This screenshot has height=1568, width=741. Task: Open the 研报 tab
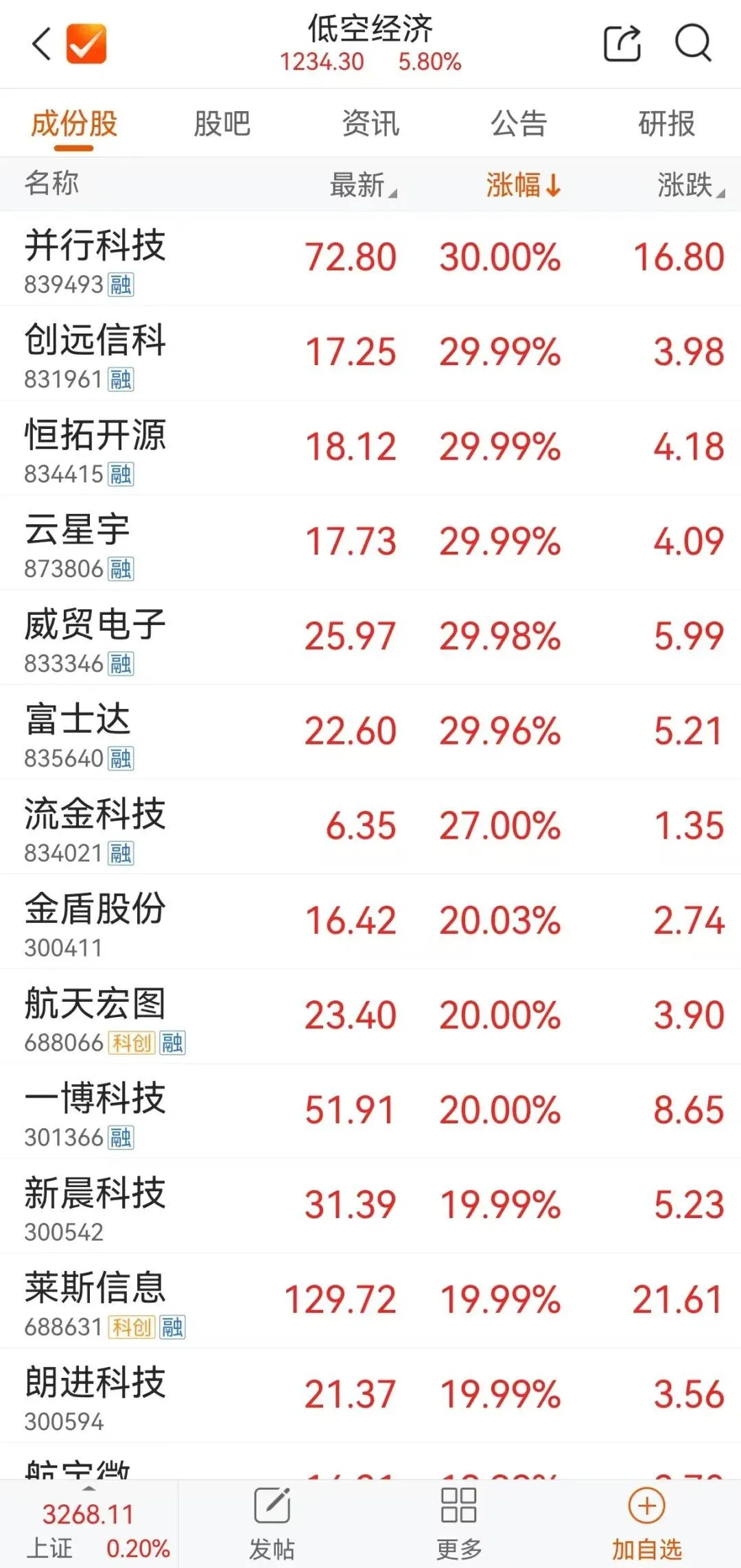[667, 124]
